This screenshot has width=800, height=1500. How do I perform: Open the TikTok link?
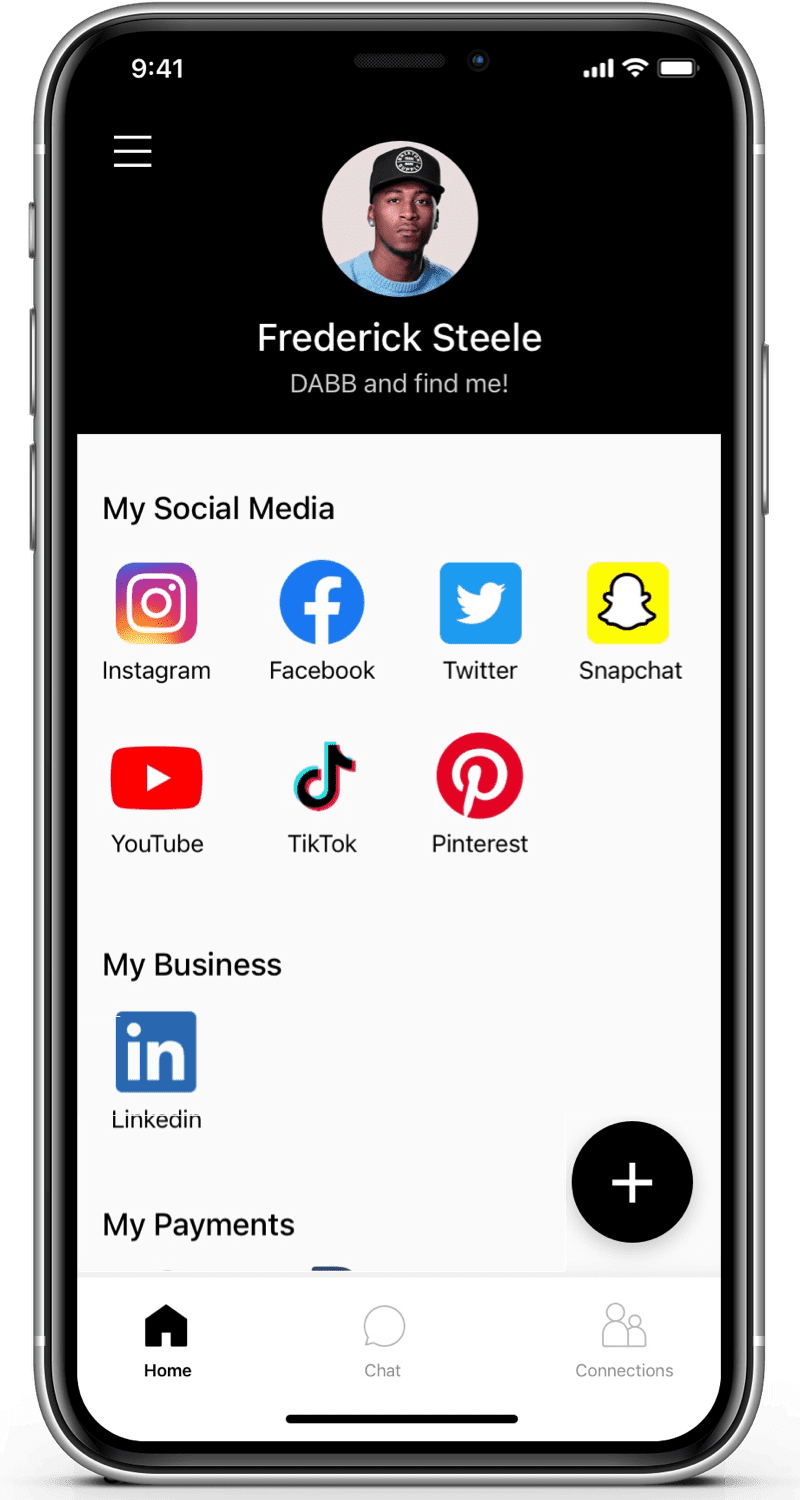tap(323, 777)
